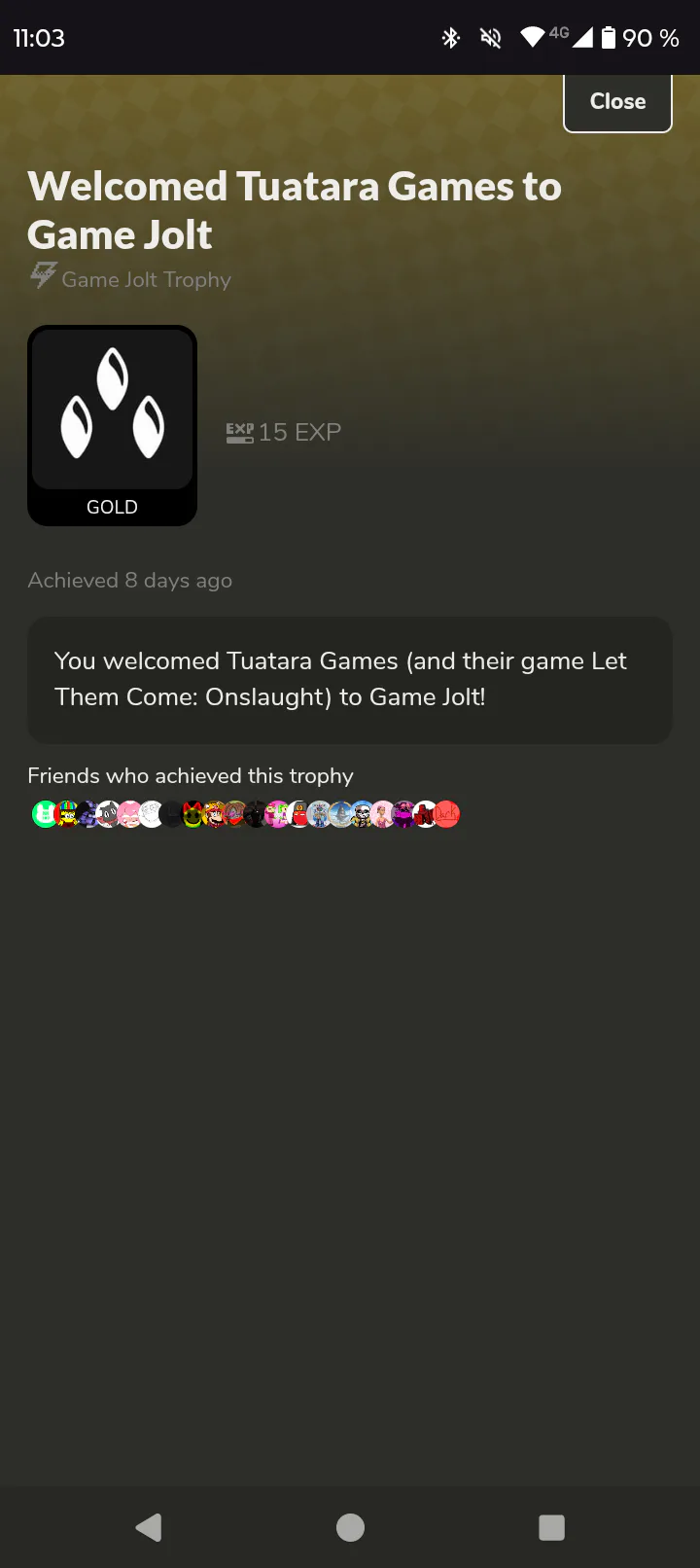This screenshot has height=1568, width=700.
Task: Tap the gold trophy image
Action: [x=112, y=425]
